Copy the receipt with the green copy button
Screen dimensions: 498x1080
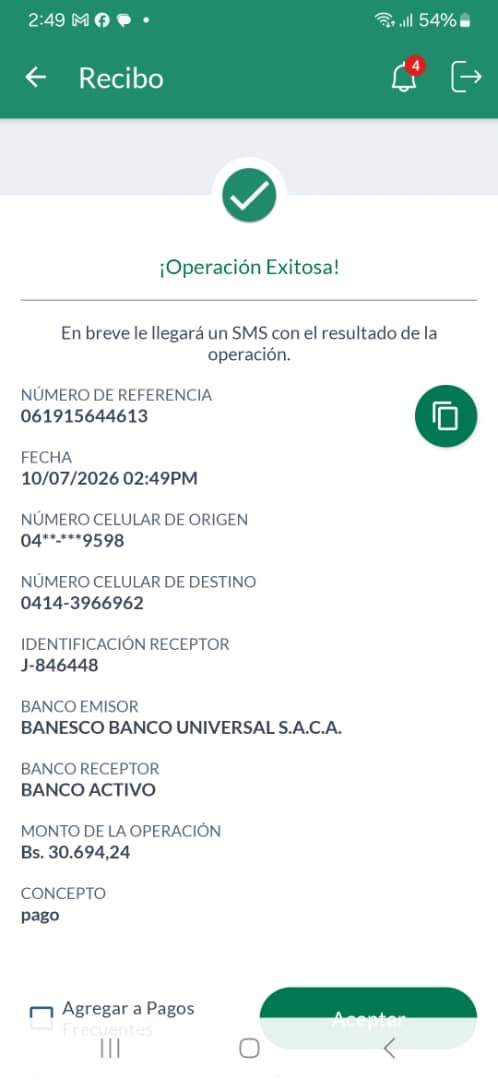coord(446,416)
